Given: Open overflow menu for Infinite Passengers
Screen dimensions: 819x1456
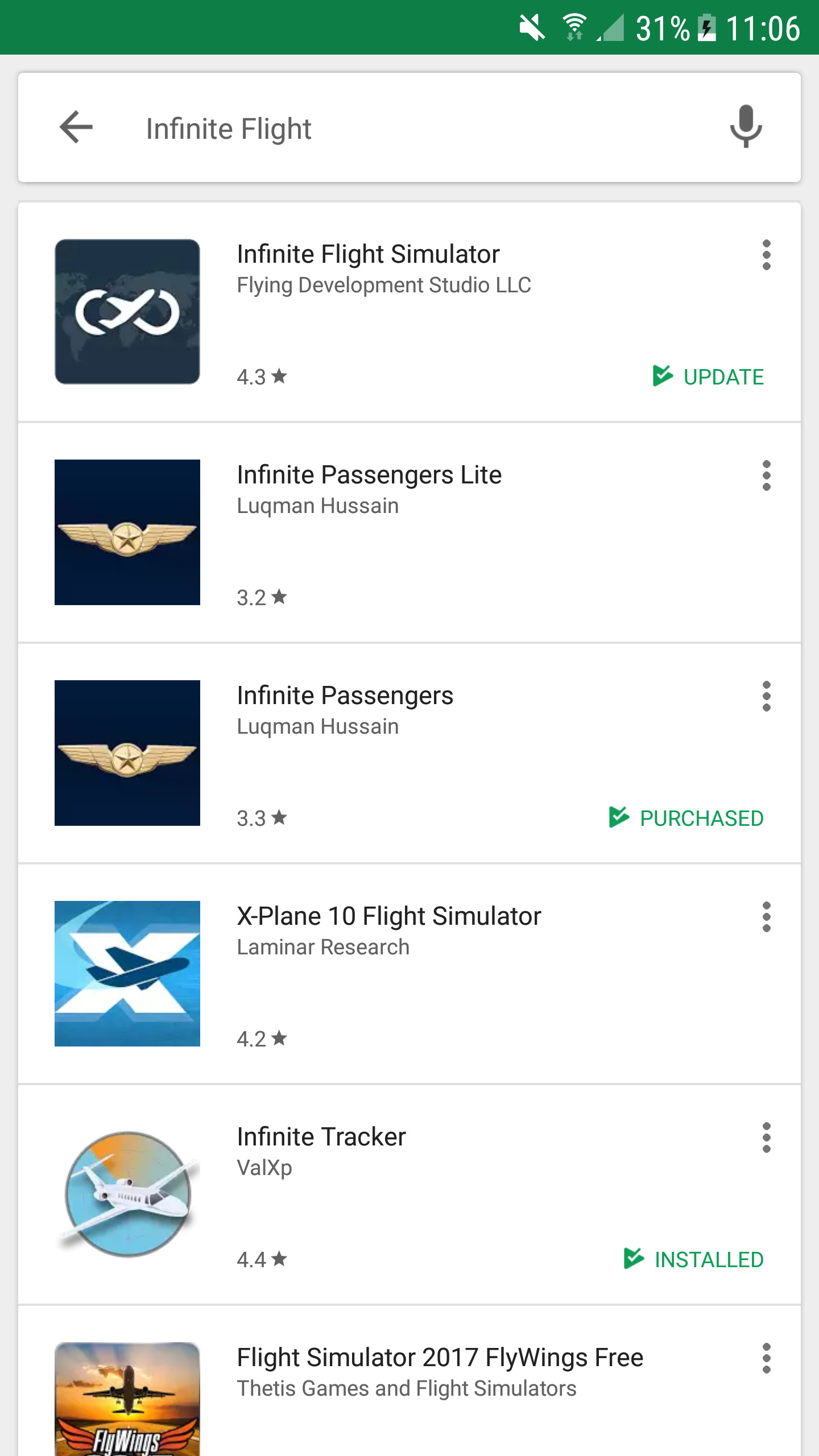Looking at the screenshot, I should tap(766, 696).
